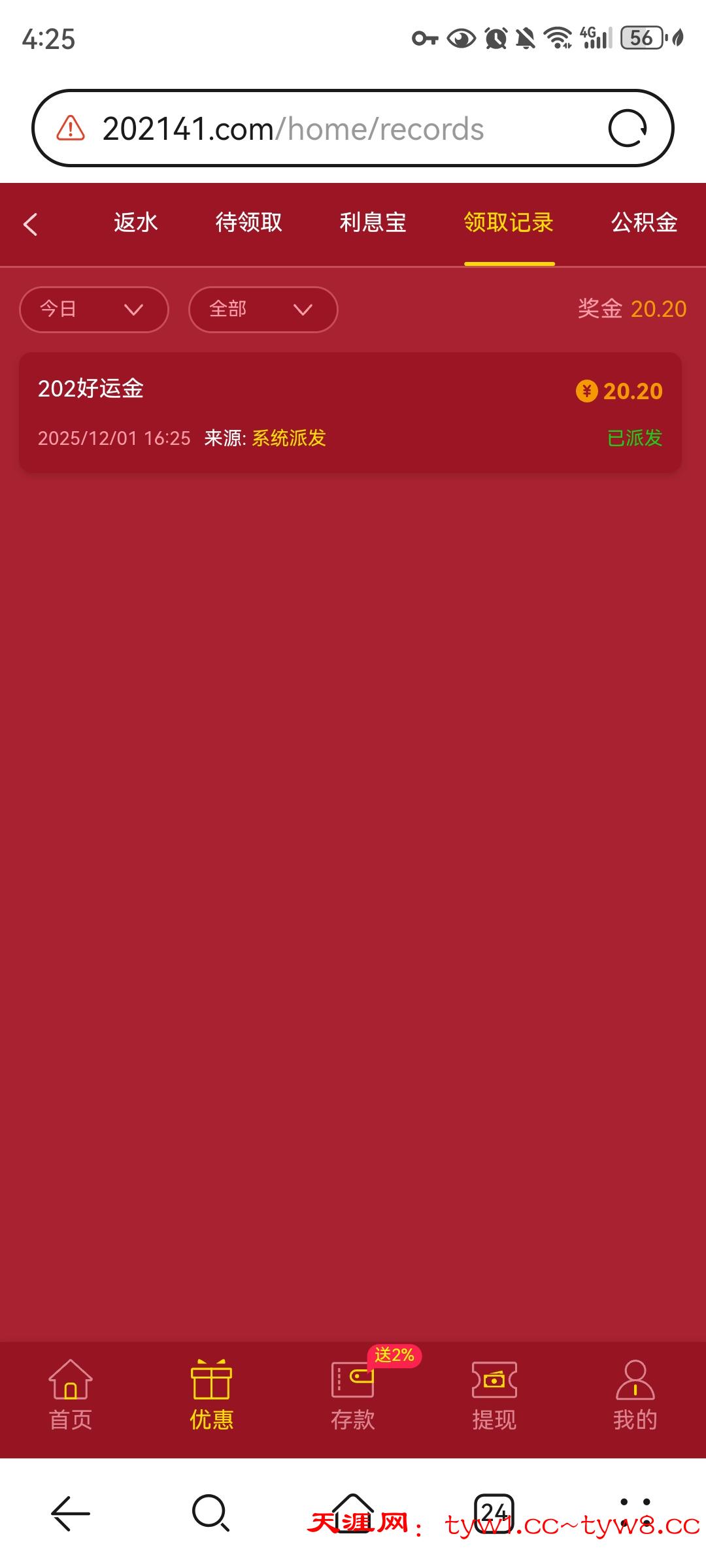Open the 全部 filter dropdown
The height and width of the screenshot is (1568, 706).
coord(263,309)
